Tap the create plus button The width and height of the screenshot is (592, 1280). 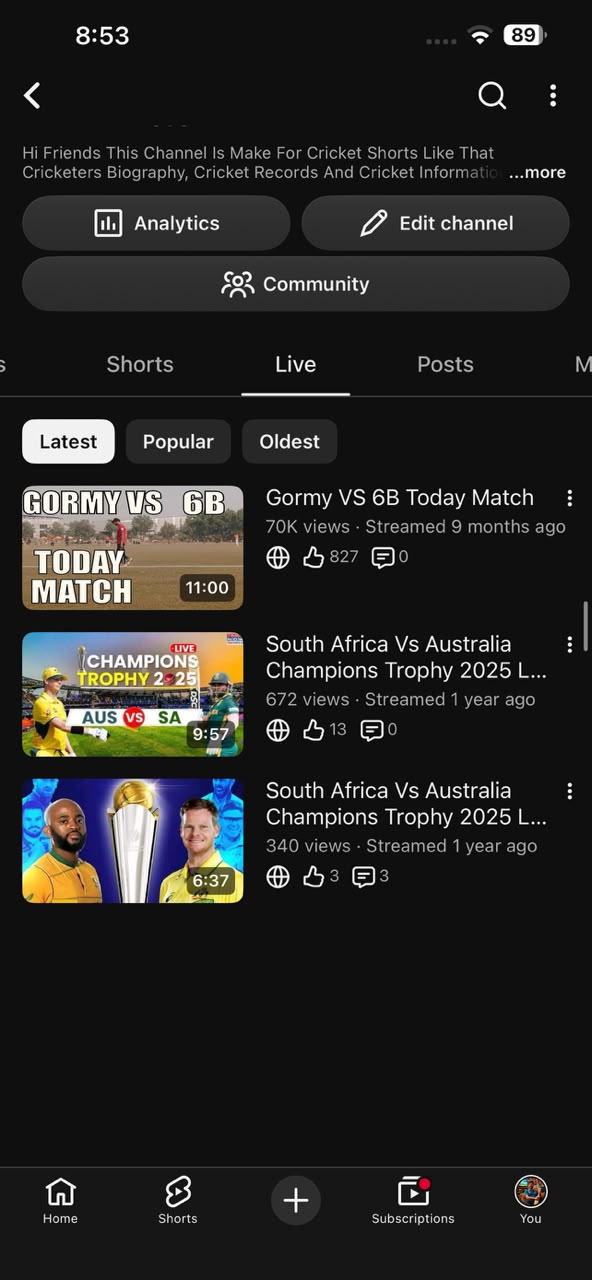click(x=296, y=1200)
